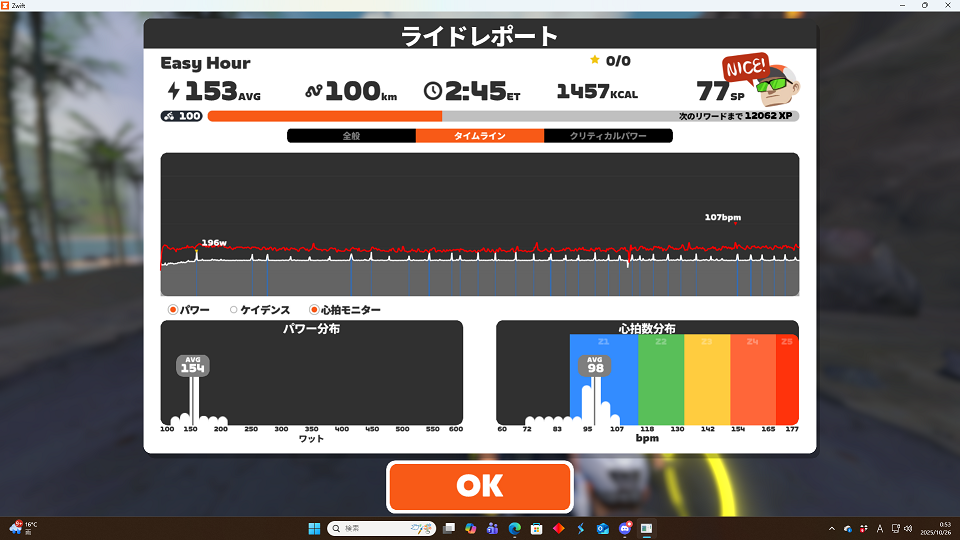Open the クリティカルパワー tab
This screenshot has width=960, height=540.
click(x=607, y=136)
